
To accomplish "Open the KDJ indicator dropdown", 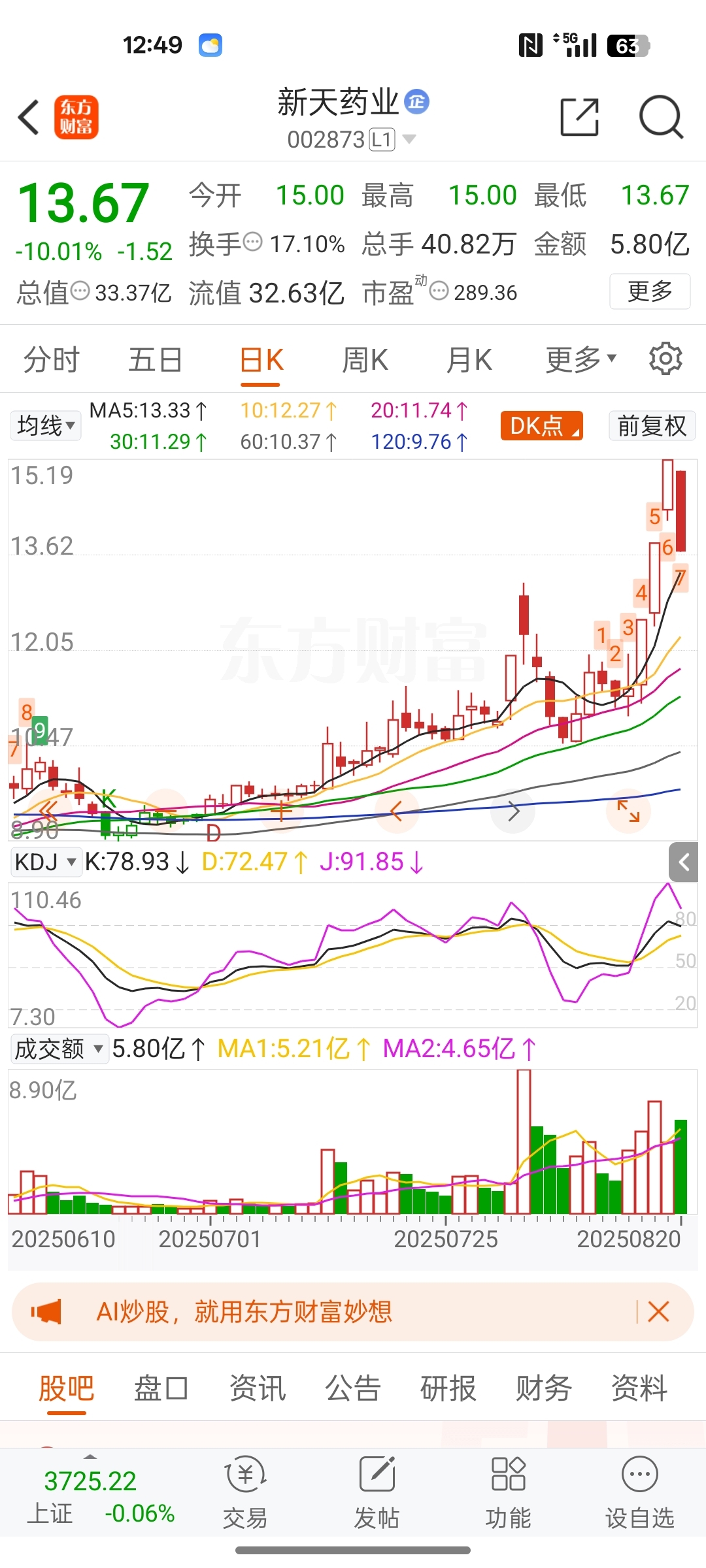I will (x=45, y=862).
